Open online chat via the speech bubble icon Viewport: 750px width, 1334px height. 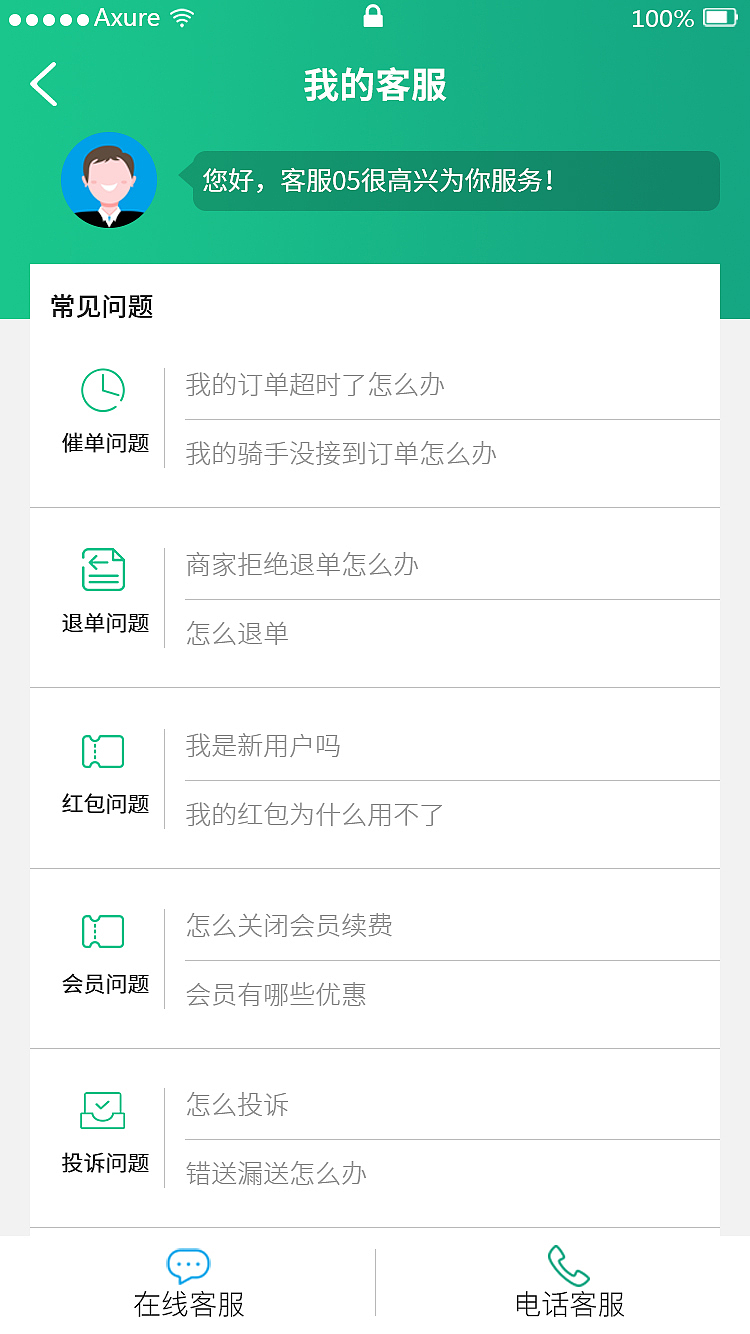tap(190, 1263)
